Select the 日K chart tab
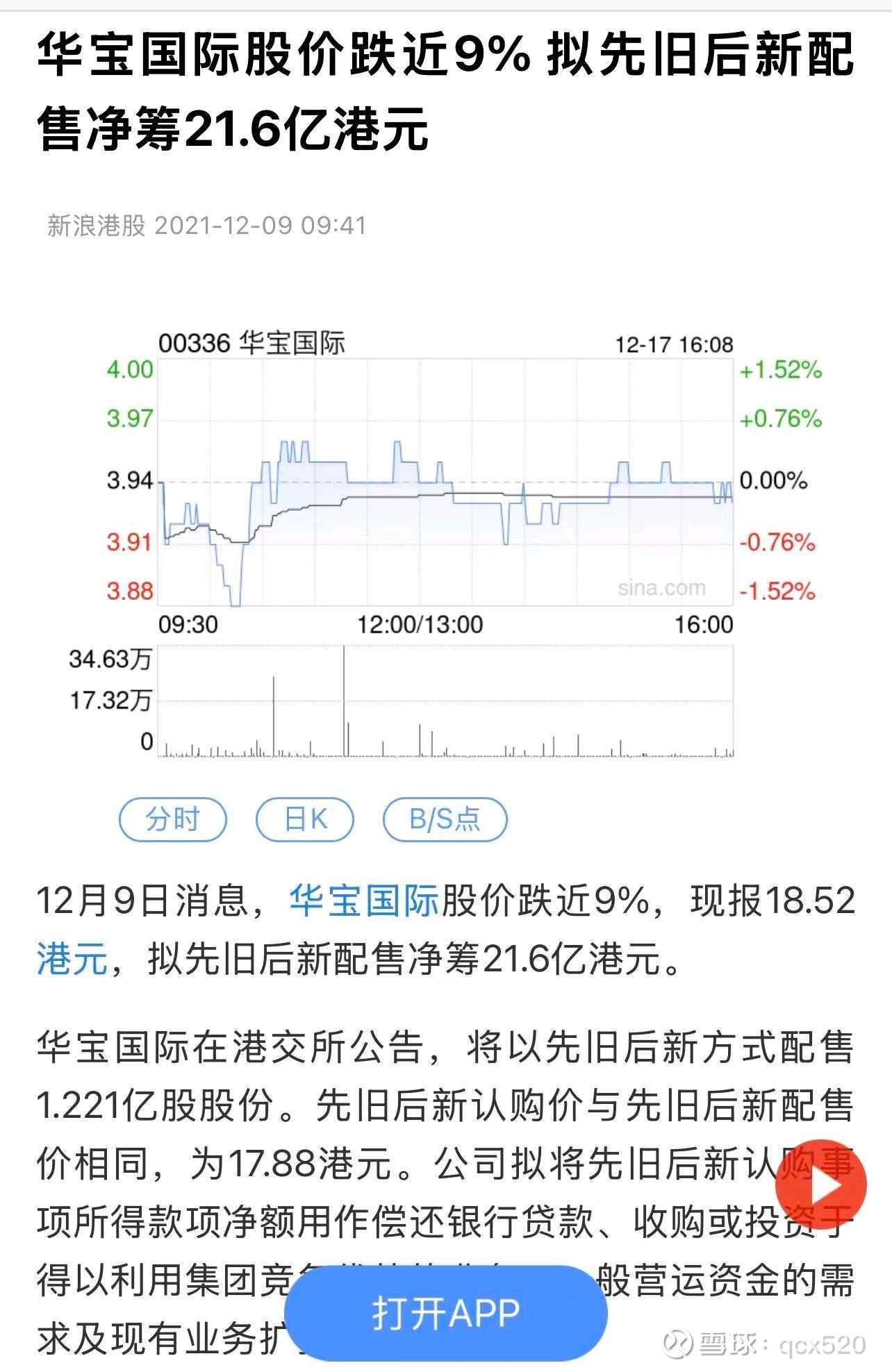Screen dimensions: 892x1372 [305, 820]
